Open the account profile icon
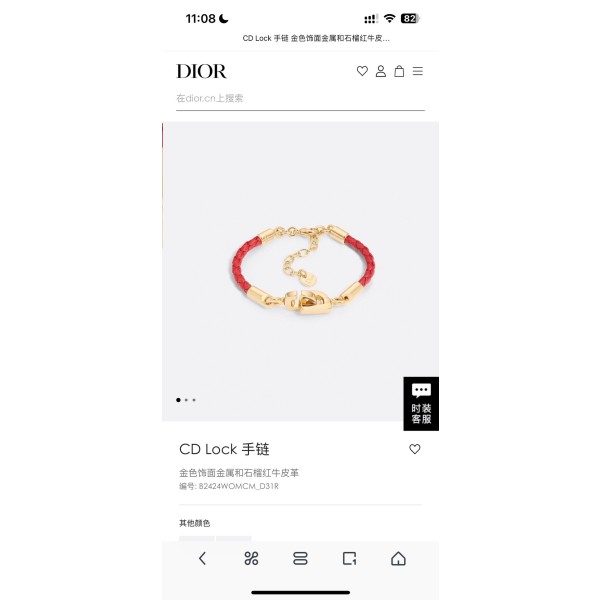This screenshot has width=600, height=600. point(381,71)
